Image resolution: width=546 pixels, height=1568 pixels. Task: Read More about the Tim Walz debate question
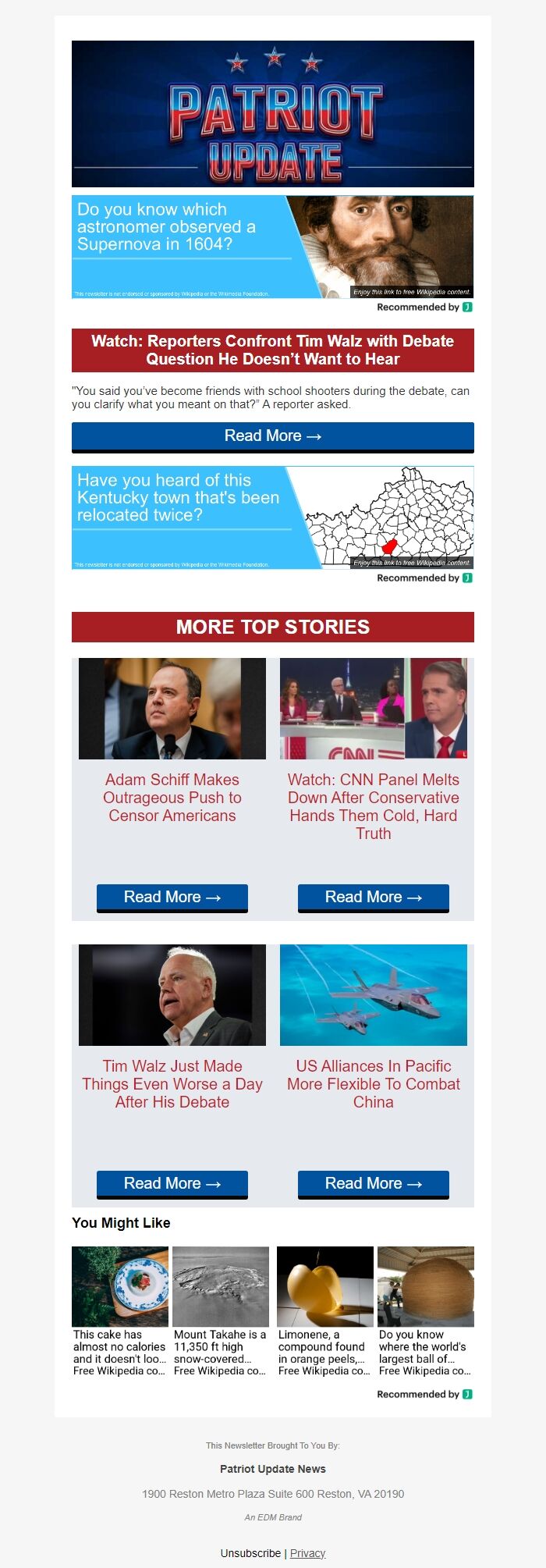tap(272, 436)
